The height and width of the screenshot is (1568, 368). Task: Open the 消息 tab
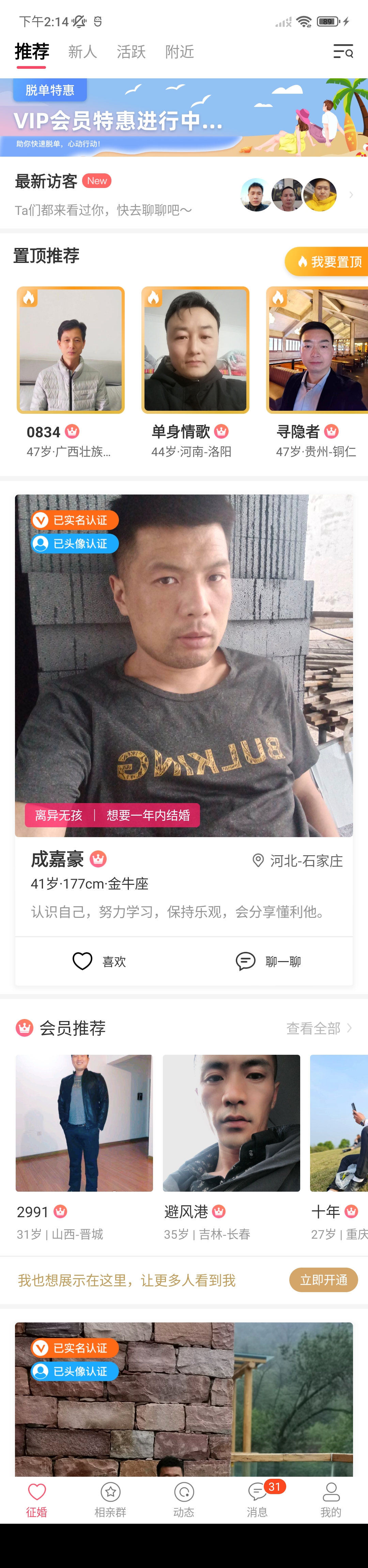coord(257,1499)
